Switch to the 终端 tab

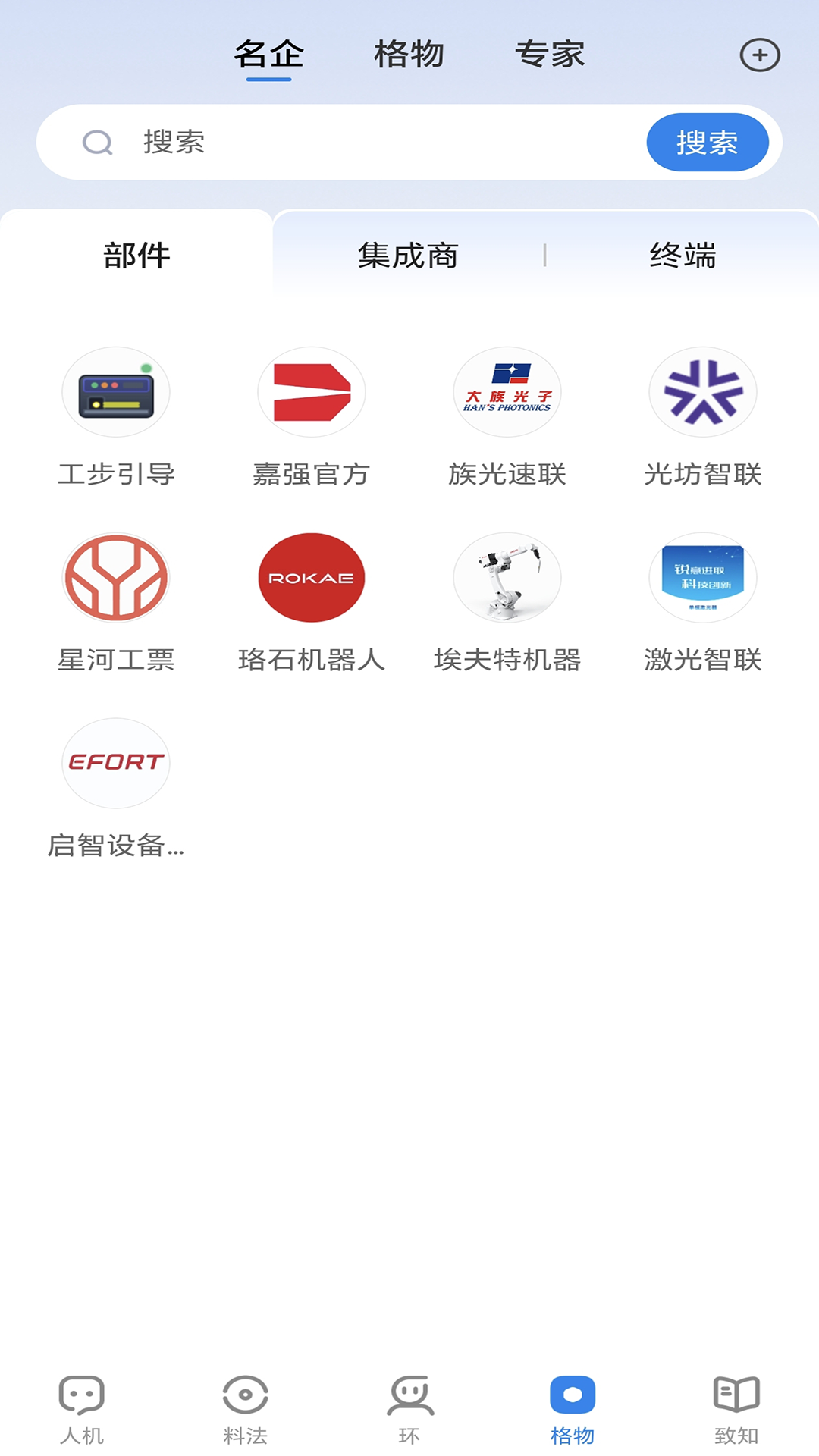(x=682, y=256)
